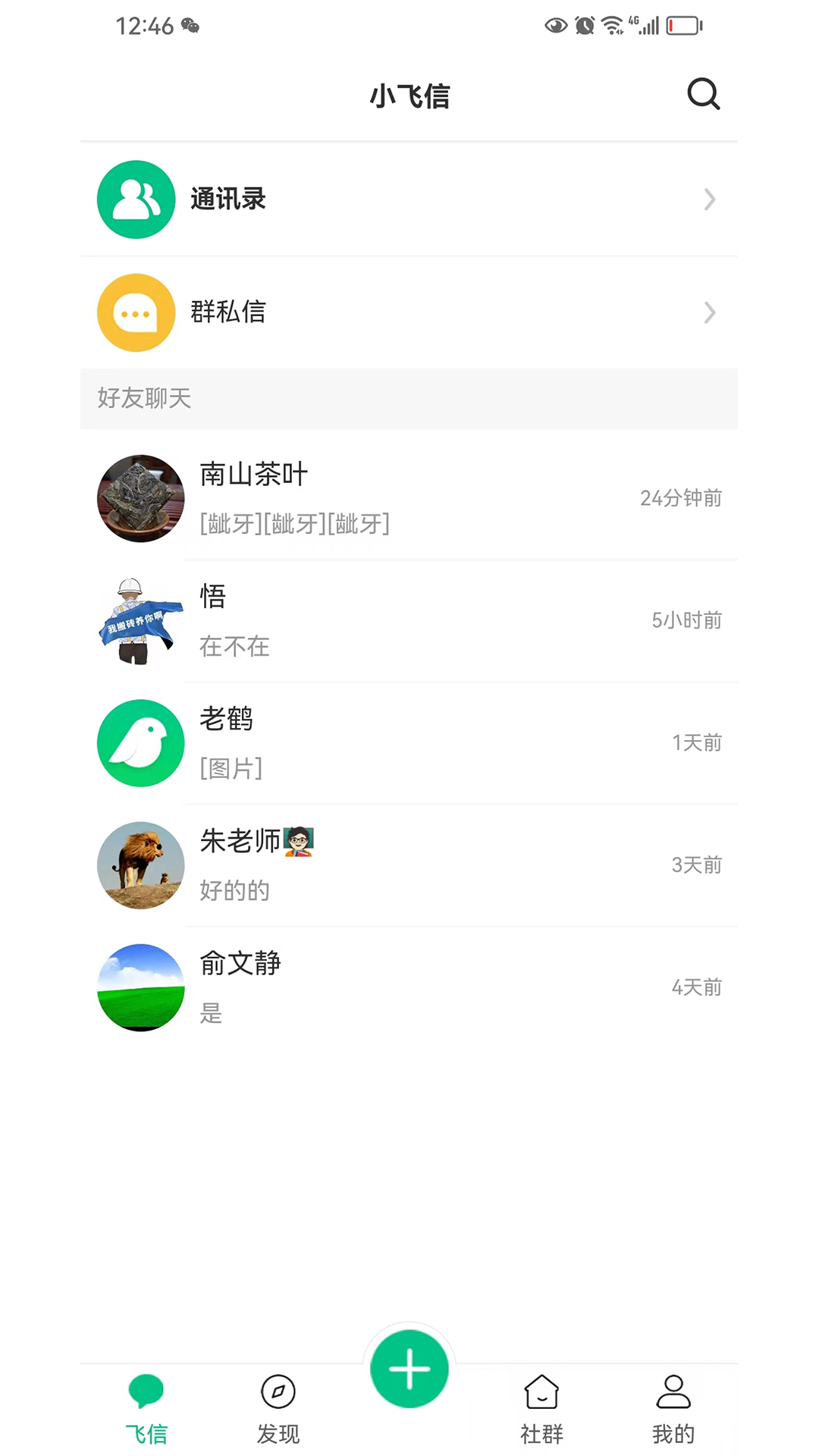Open the 群私信 group message icon
The width and height of the screenshot is (819, 1456).
point(136,312)
